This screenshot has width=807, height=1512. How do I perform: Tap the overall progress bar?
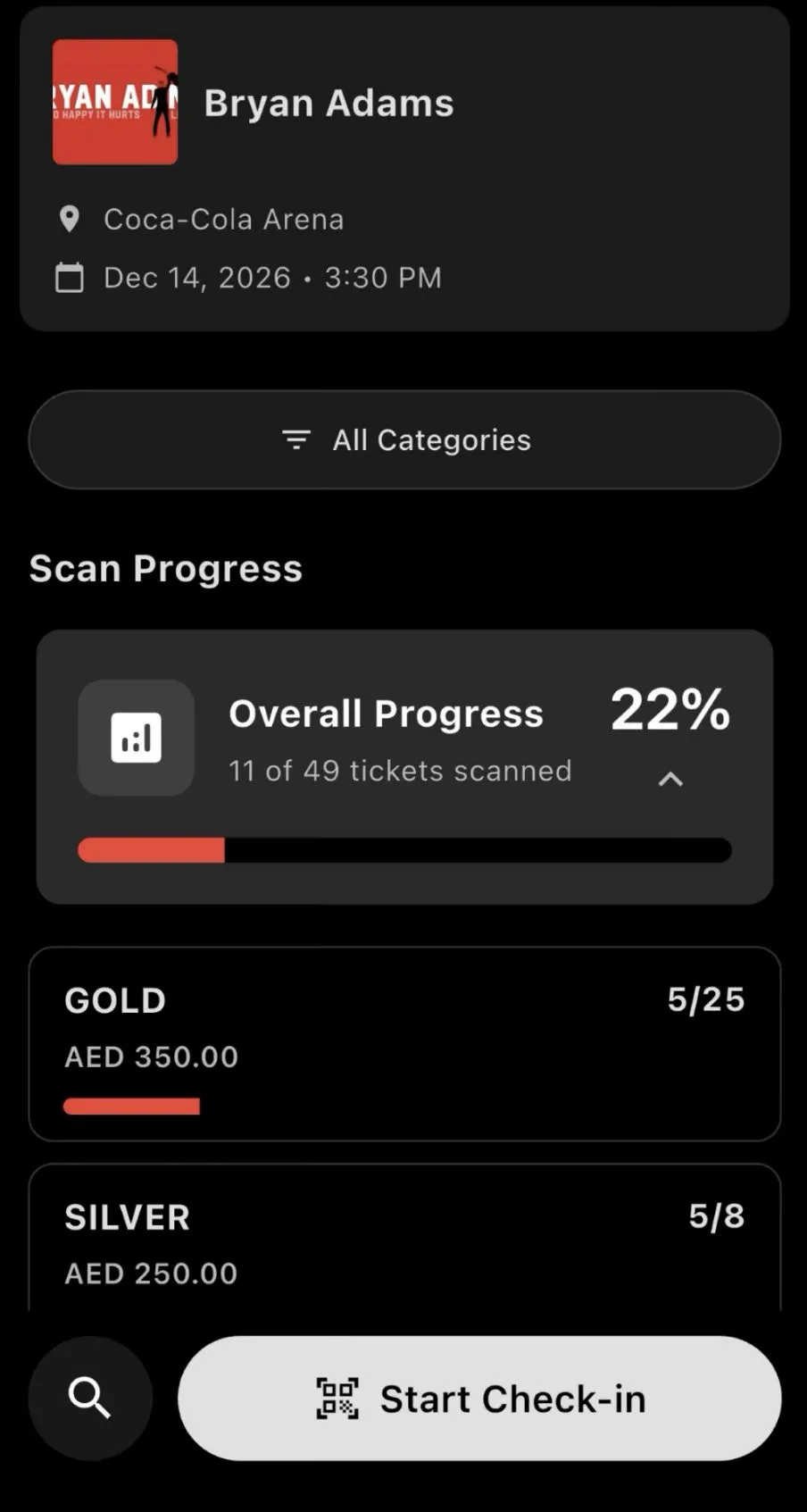tap(403, 850)
